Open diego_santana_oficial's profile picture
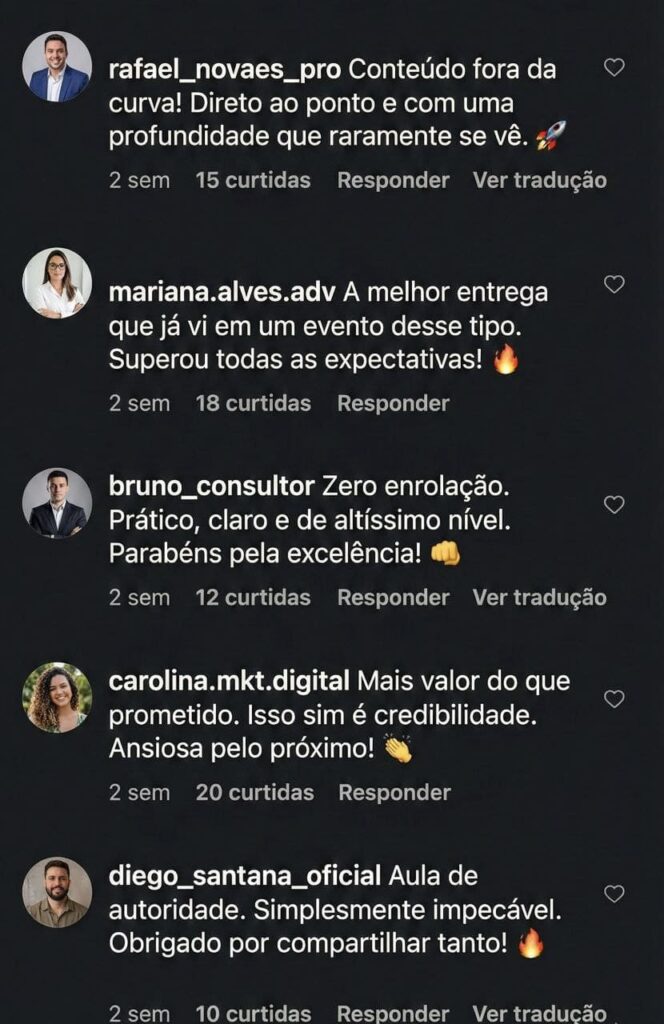664x1024 pixels. coord(57,892)
